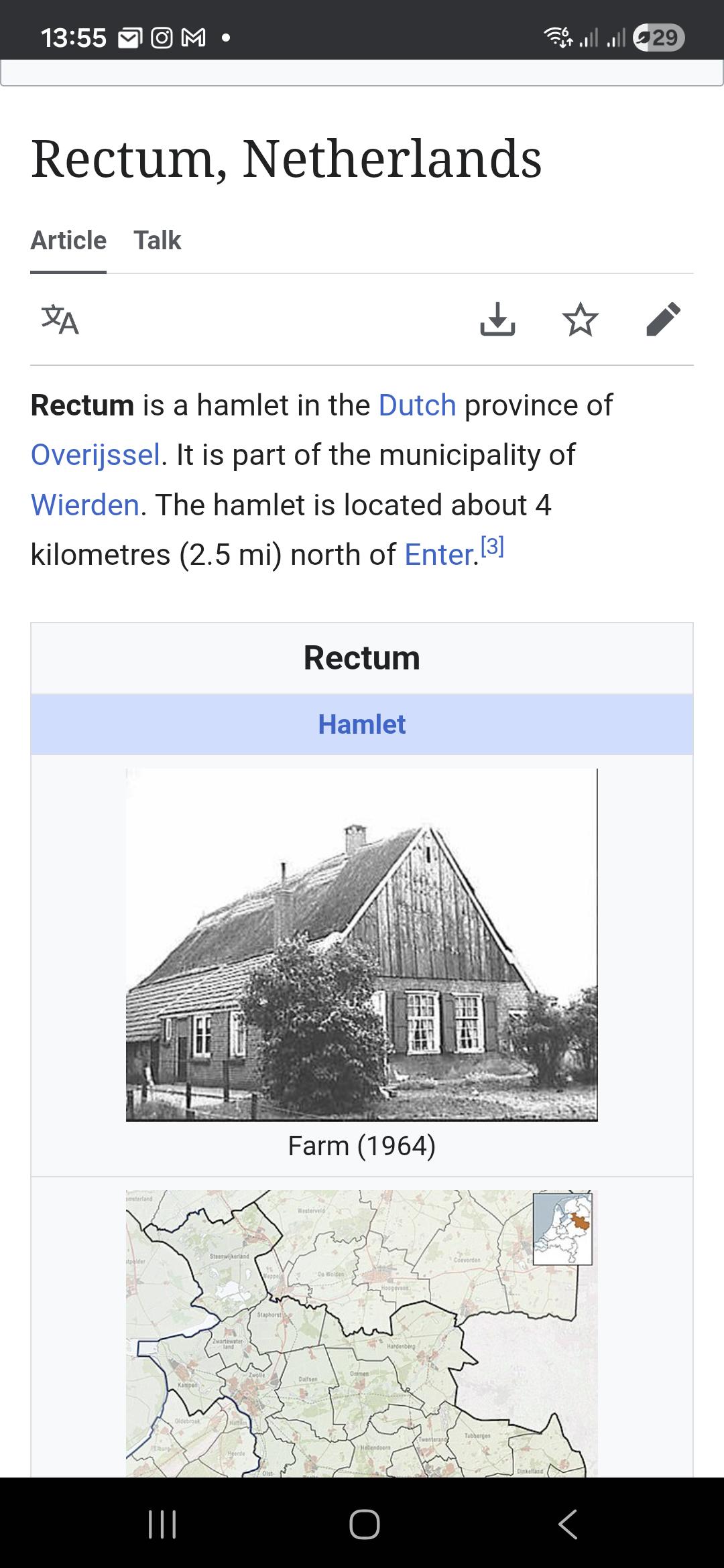Open citation reference [3]
The image size is (724, 1568).
point(493,547)
